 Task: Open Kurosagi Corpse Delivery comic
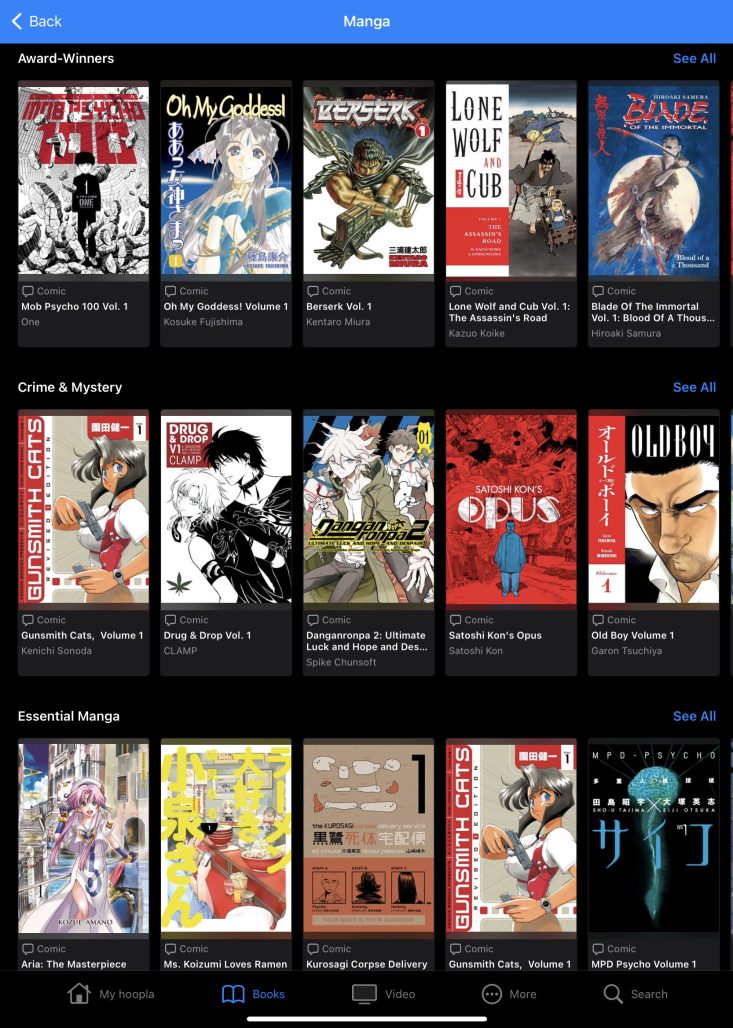click(x=368, y=838)
